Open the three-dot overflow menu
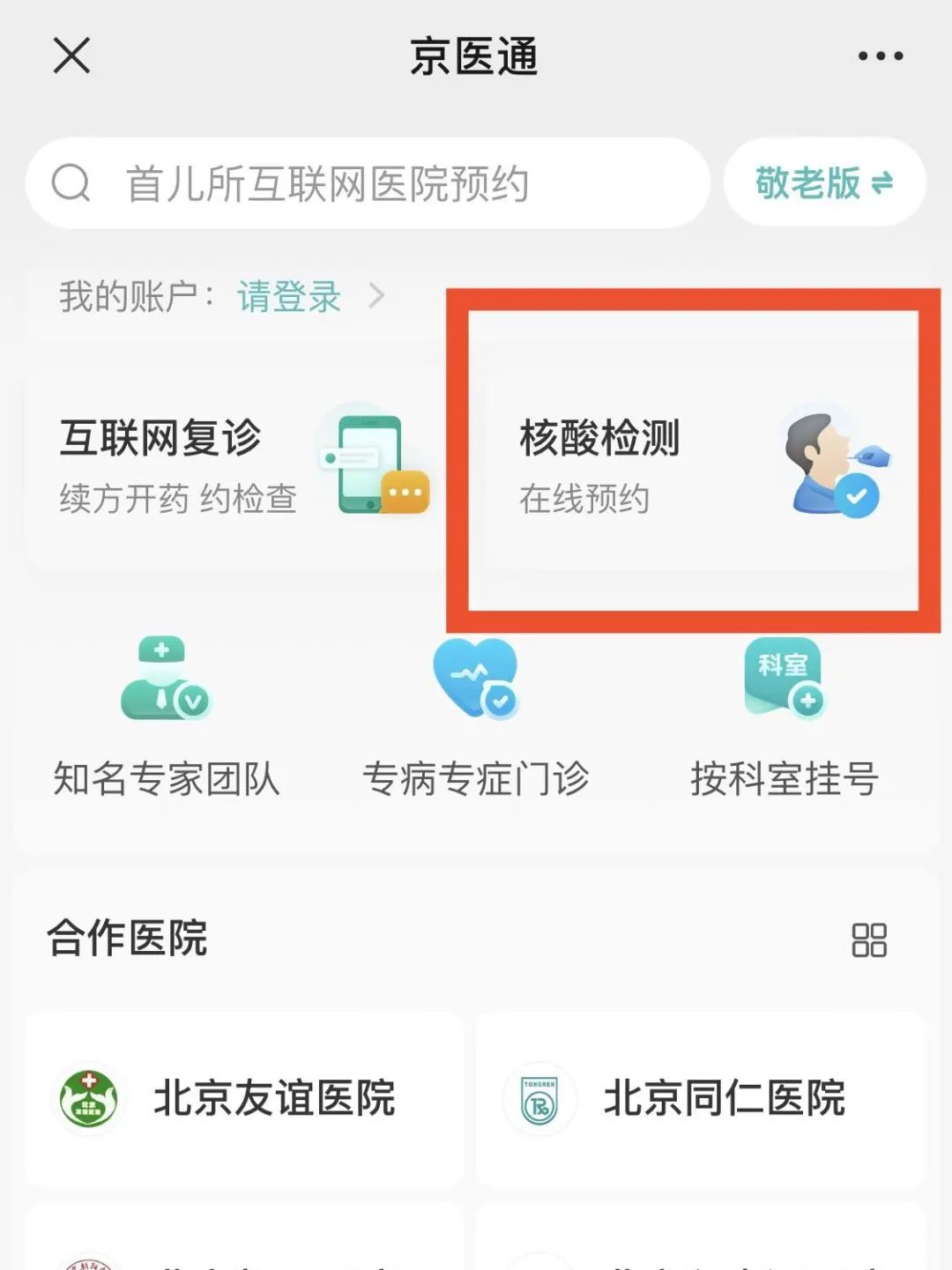952x1270 pixels. tap(880, 56)
